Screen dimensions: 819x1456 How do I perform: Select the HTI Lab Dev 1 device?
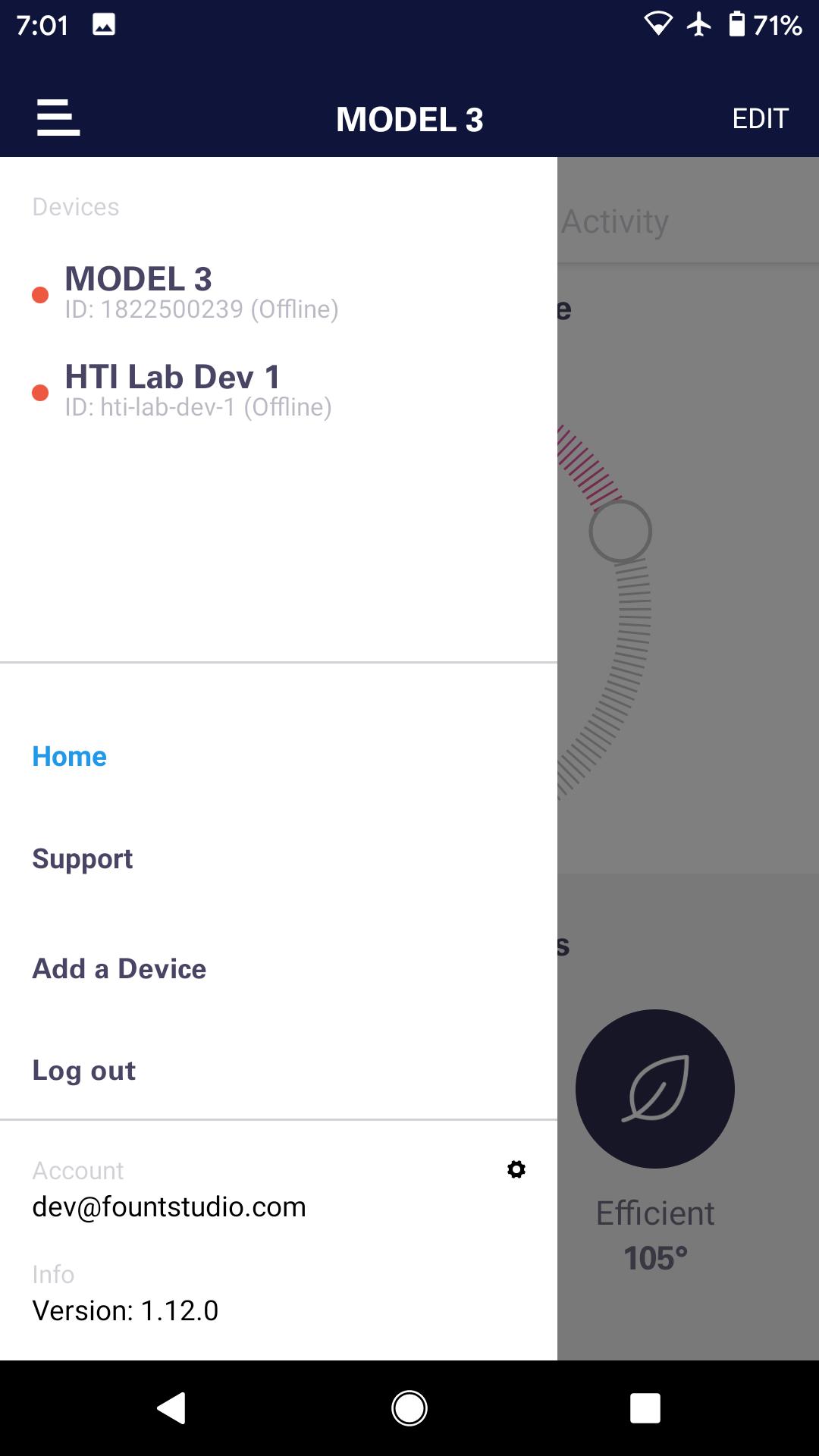[197, 391]
